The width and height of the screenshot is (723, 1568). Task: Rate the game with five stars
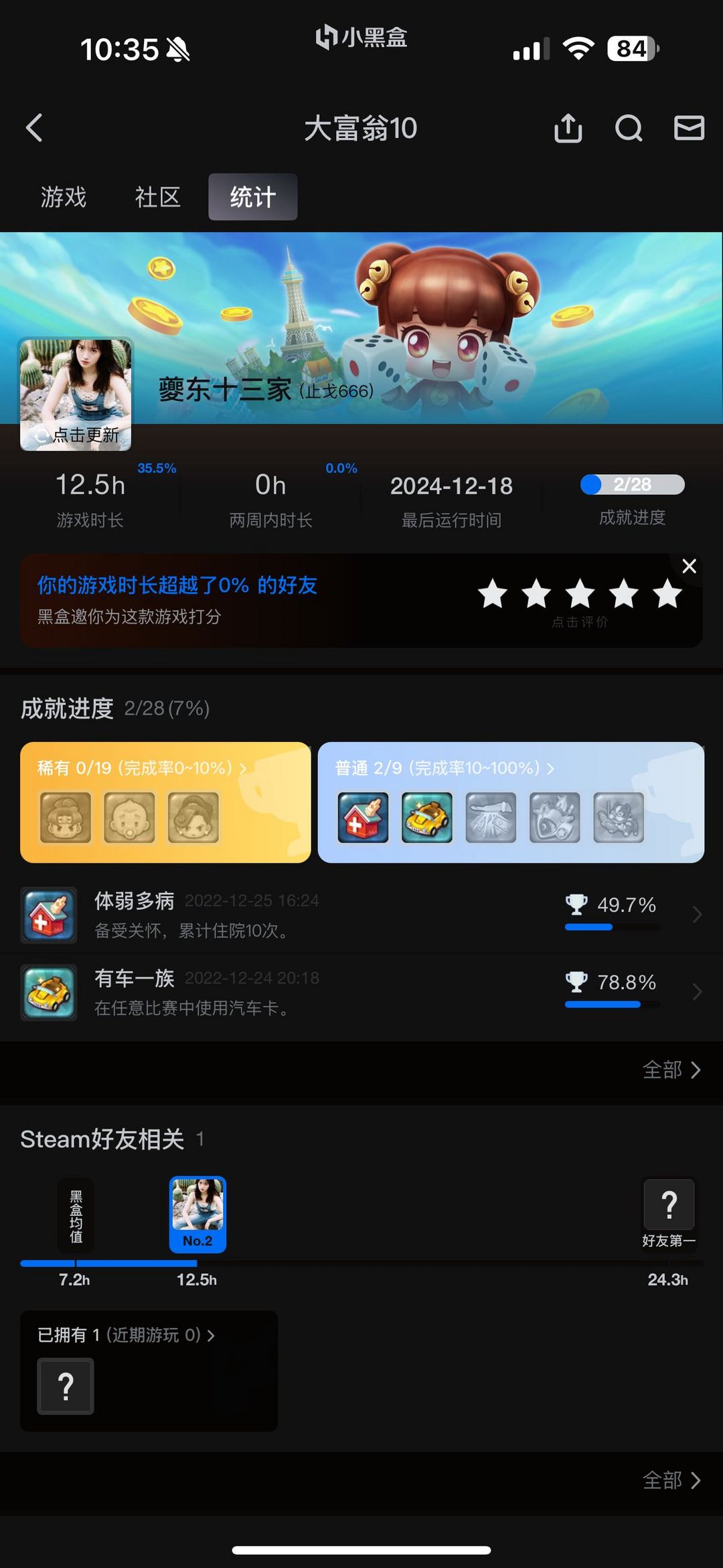tap(667, 594)
